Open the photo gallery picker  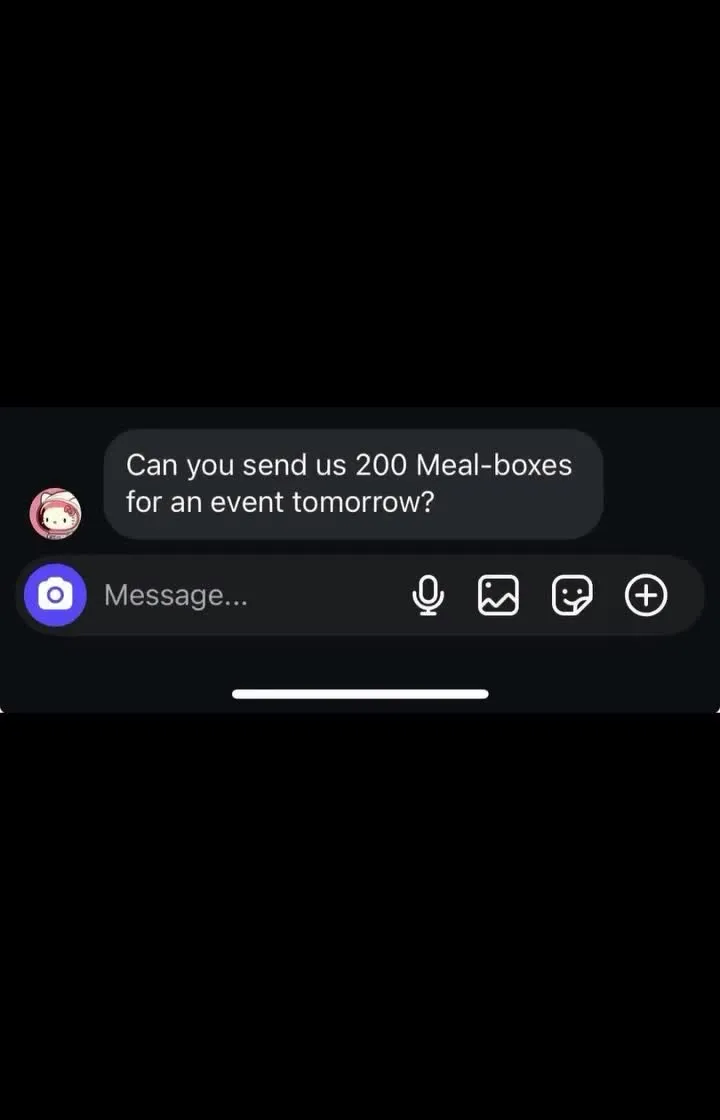pos(498,595)
